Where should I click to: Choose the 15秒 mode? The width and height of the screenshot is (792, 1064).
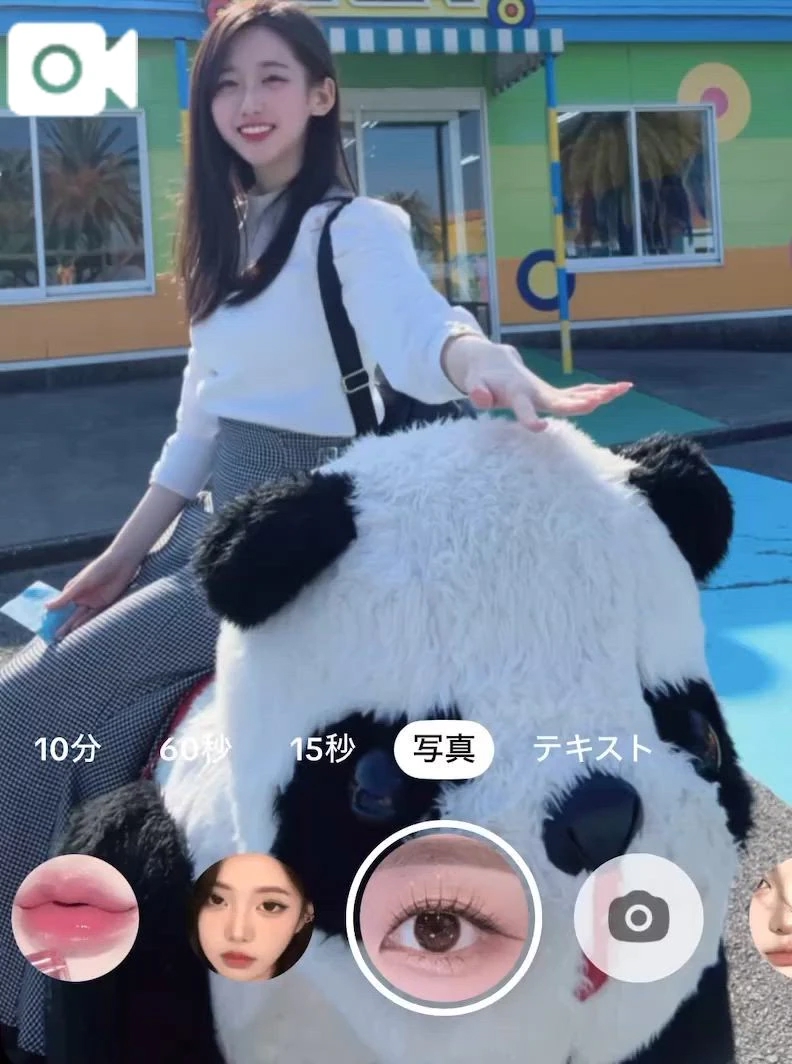click(322, 750)
